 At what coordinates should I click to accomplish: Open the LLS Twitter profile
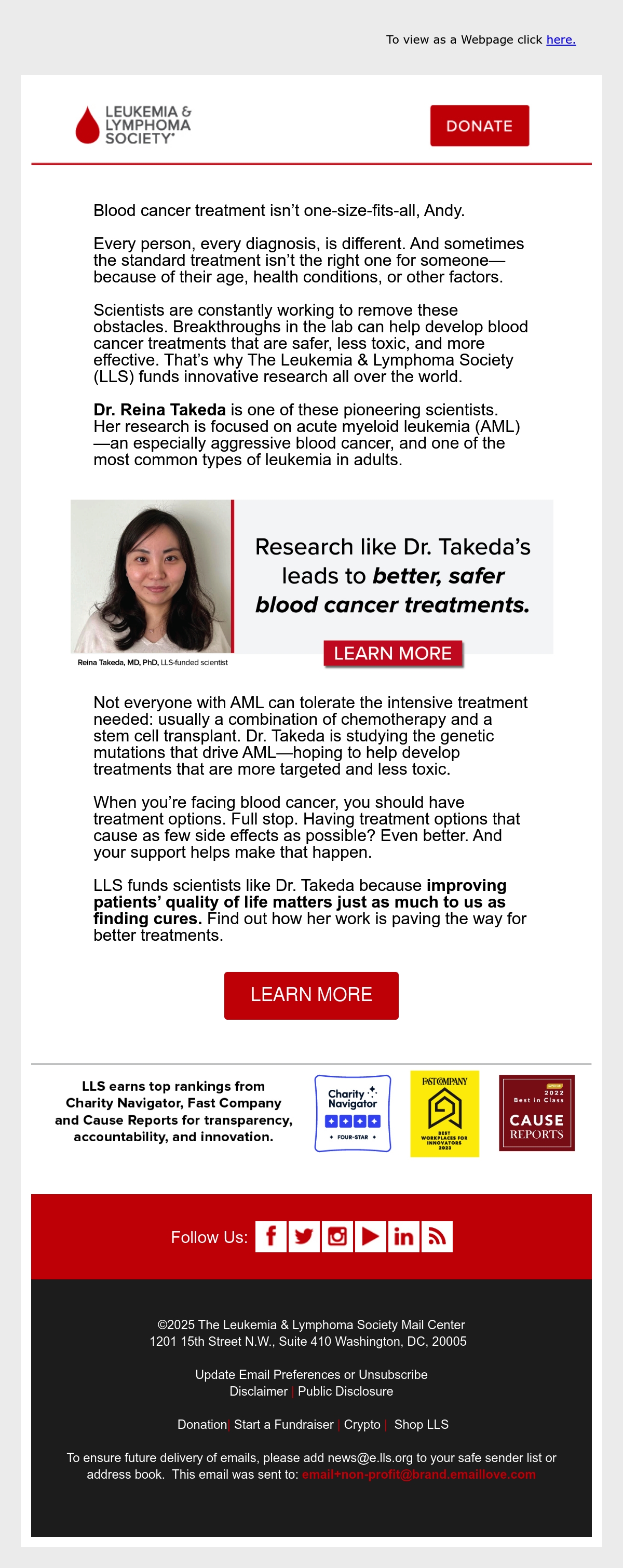coord(304,1236)
